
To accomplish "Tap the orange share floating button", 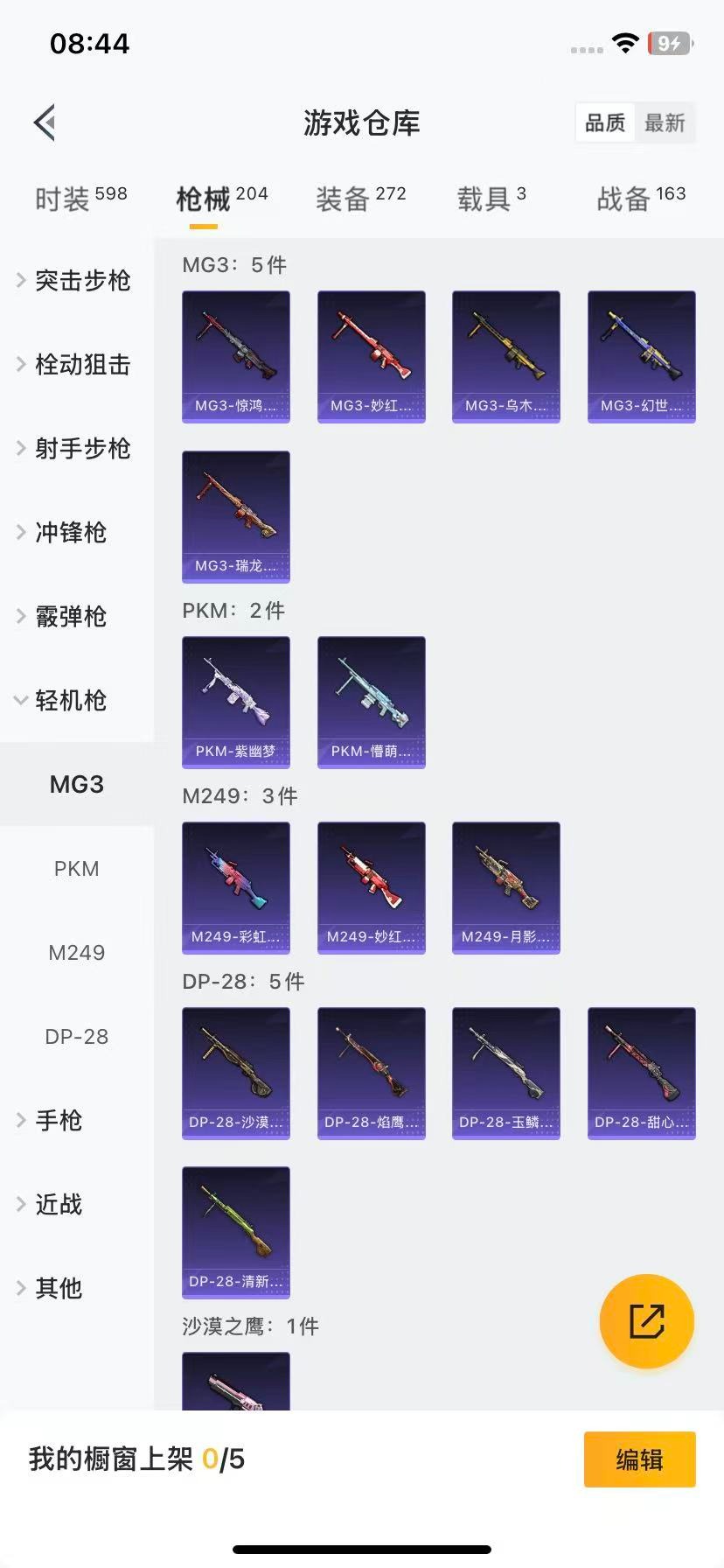I will tap(646, 1321).
